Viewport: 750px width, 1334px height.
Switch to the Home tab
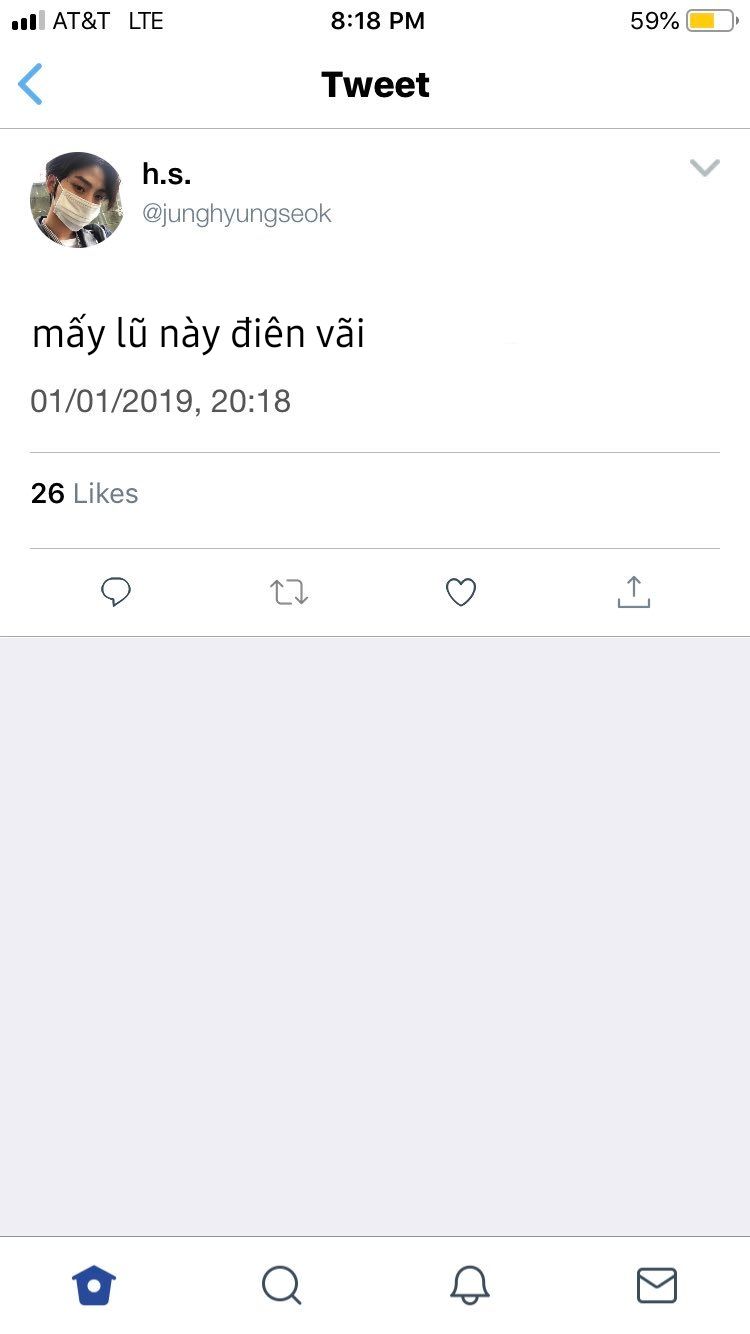click(x=94, y=1285)
